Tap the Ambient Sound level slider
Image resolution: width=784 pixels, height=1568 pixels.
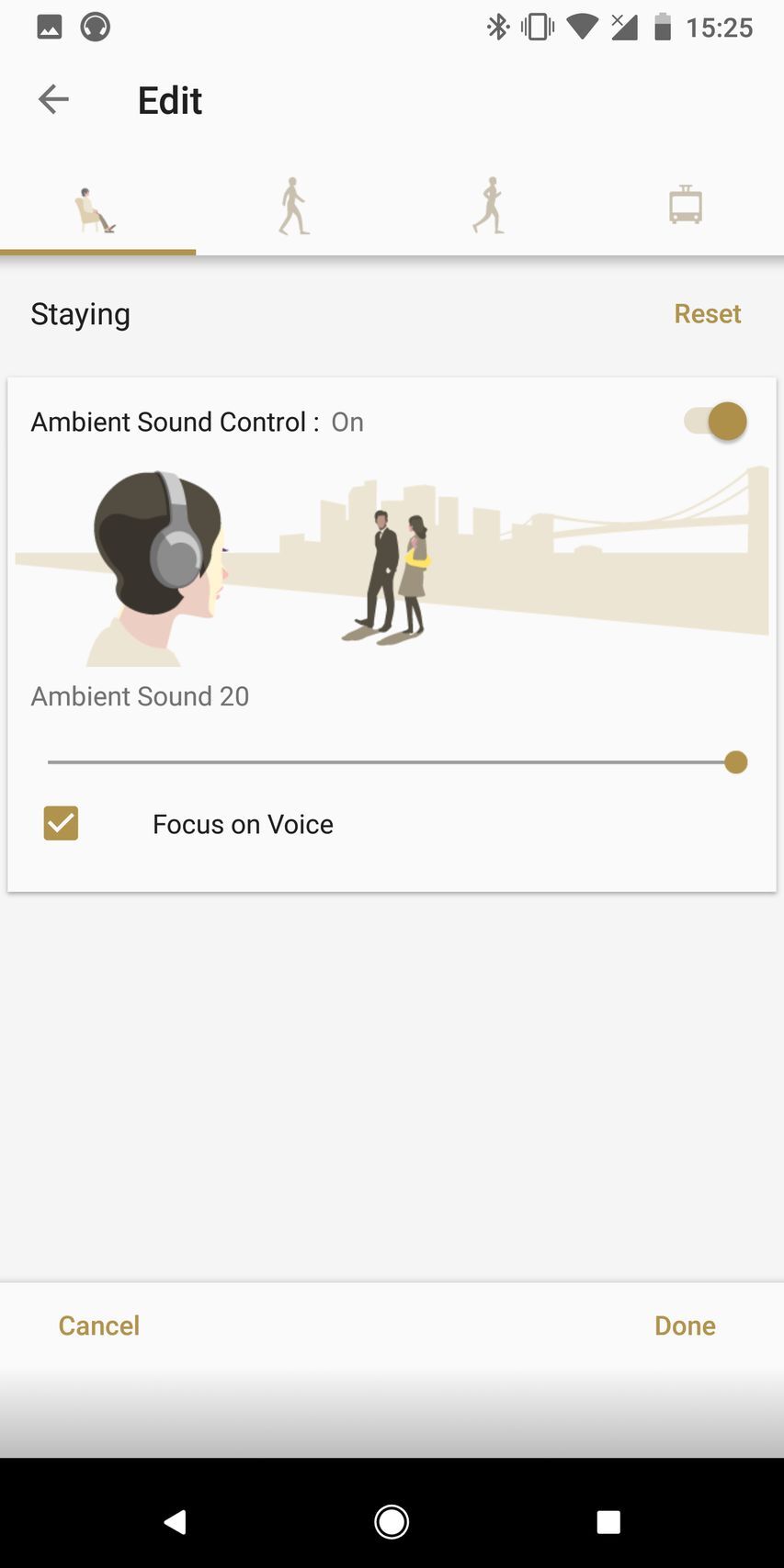point(395,761)
